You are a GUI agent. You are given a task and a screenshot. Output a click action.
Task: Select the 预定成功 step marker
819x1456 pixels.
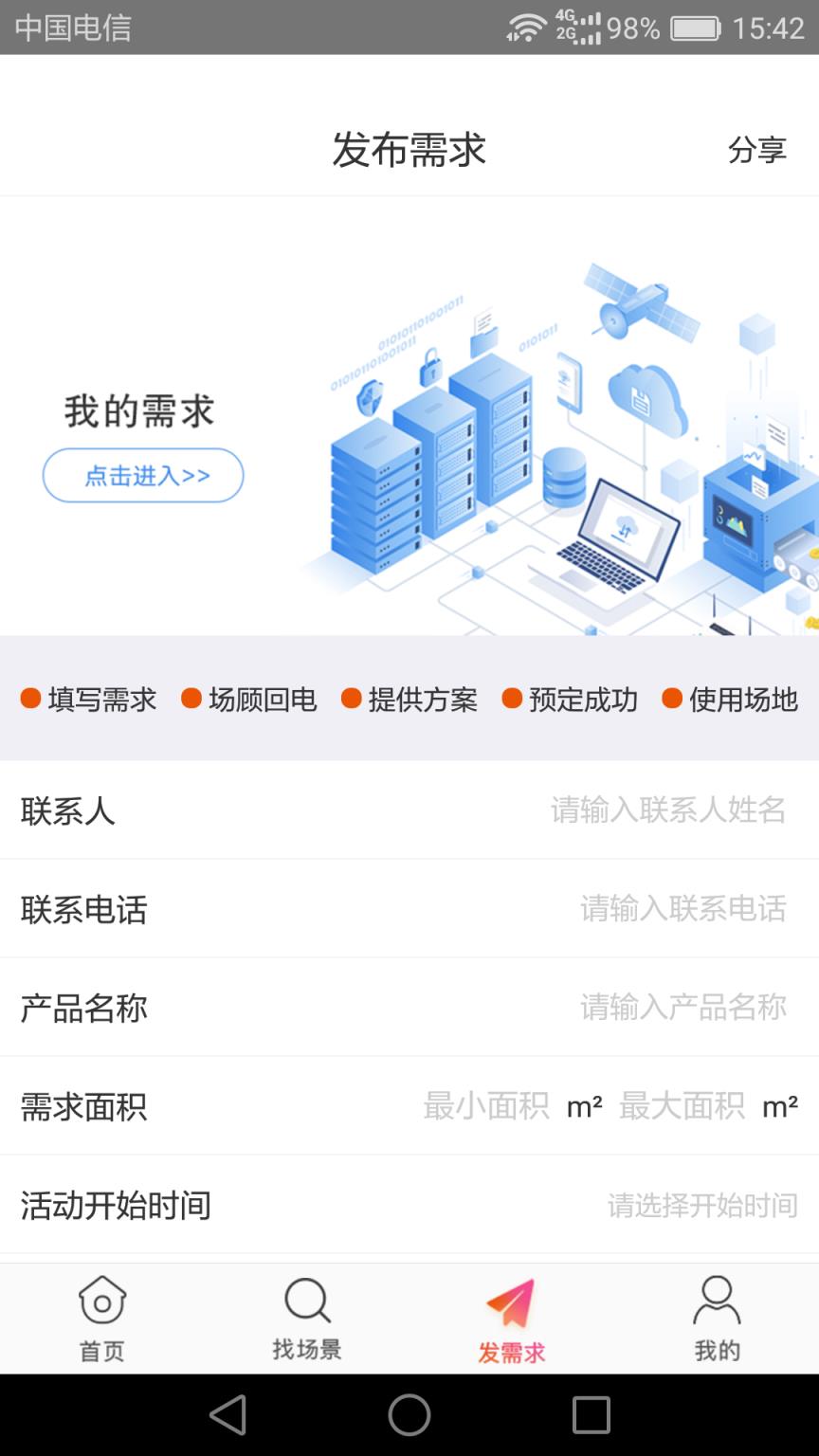click(573, 700)
